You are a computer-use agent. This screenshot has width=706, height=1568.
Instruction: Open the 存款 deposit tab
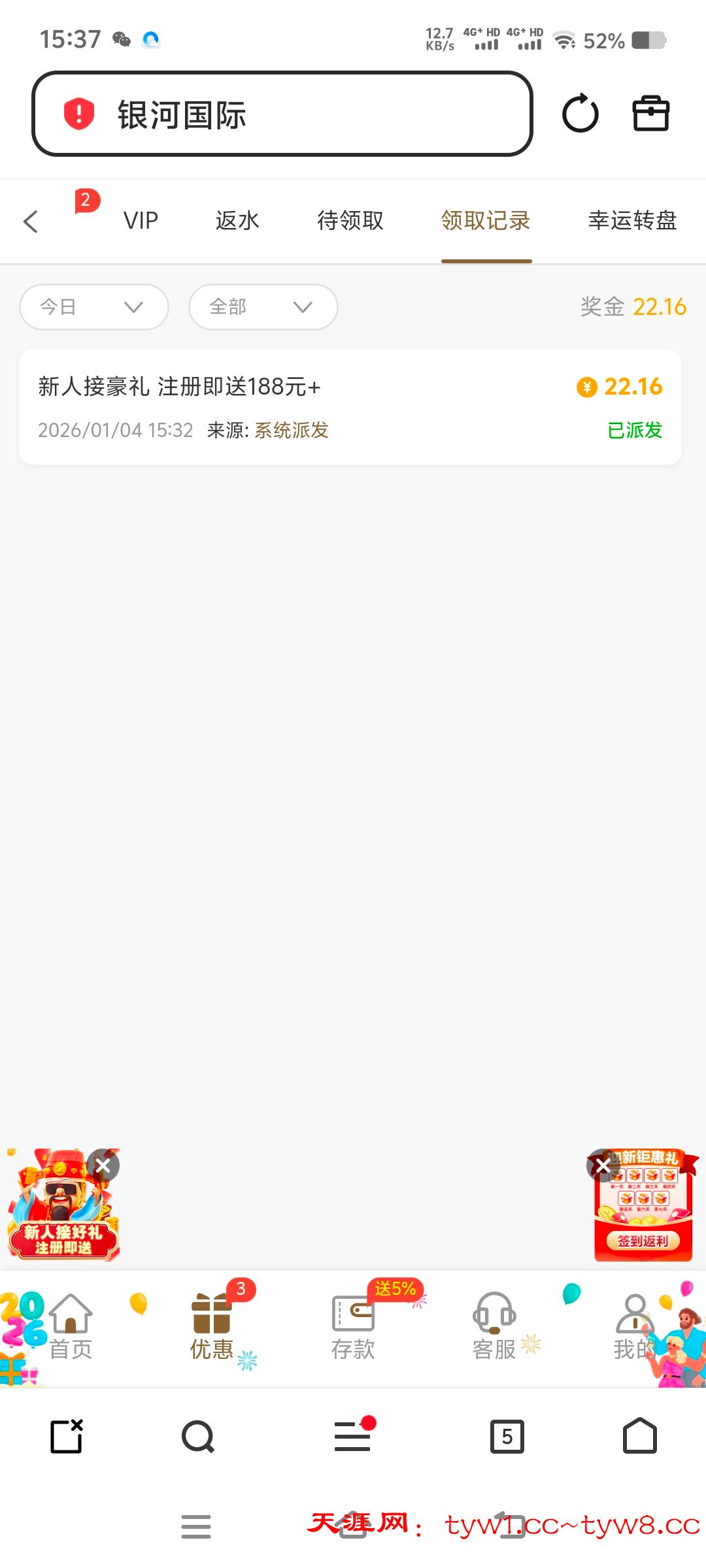tap(353, 1328)
